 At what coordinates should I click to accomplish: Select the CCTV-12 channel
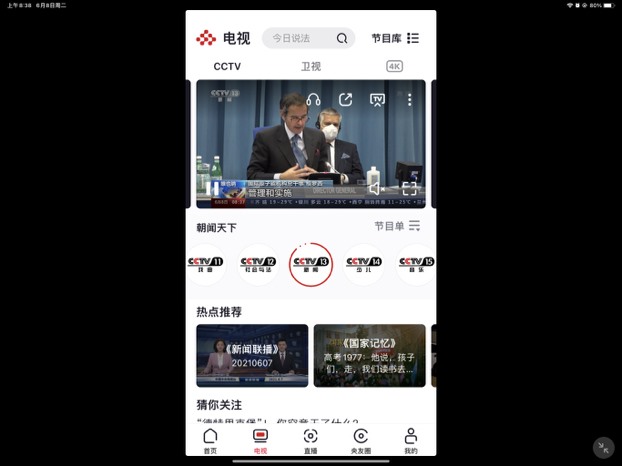tap(258, 264)
